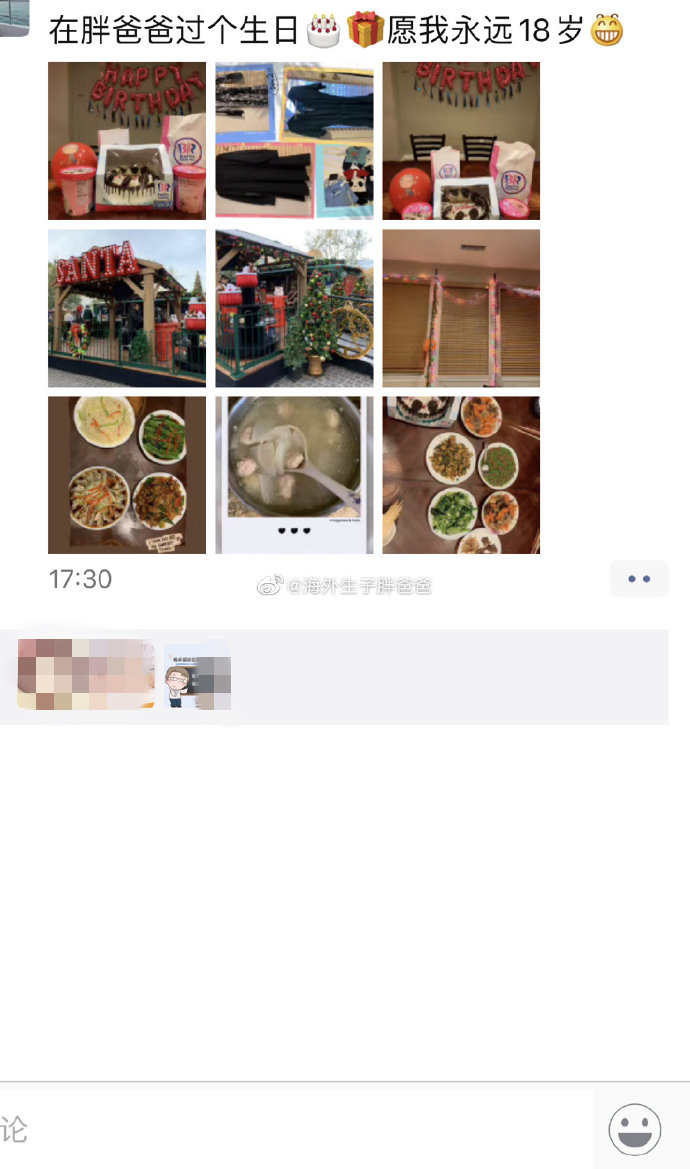Open the birthday cake photo with pink ice cream tubs

point(127,141)
